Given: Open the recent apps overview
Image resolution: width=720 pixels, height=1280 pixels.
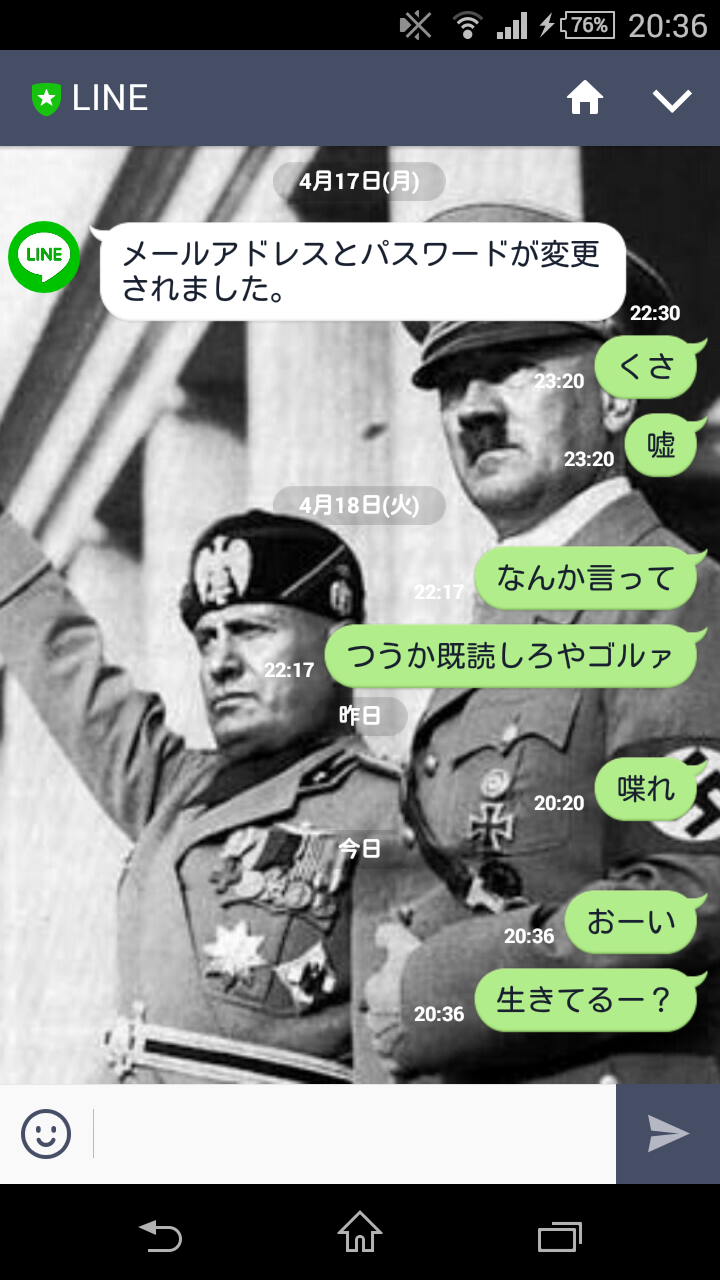Looking at the screenshot, I should (559, 1235).
